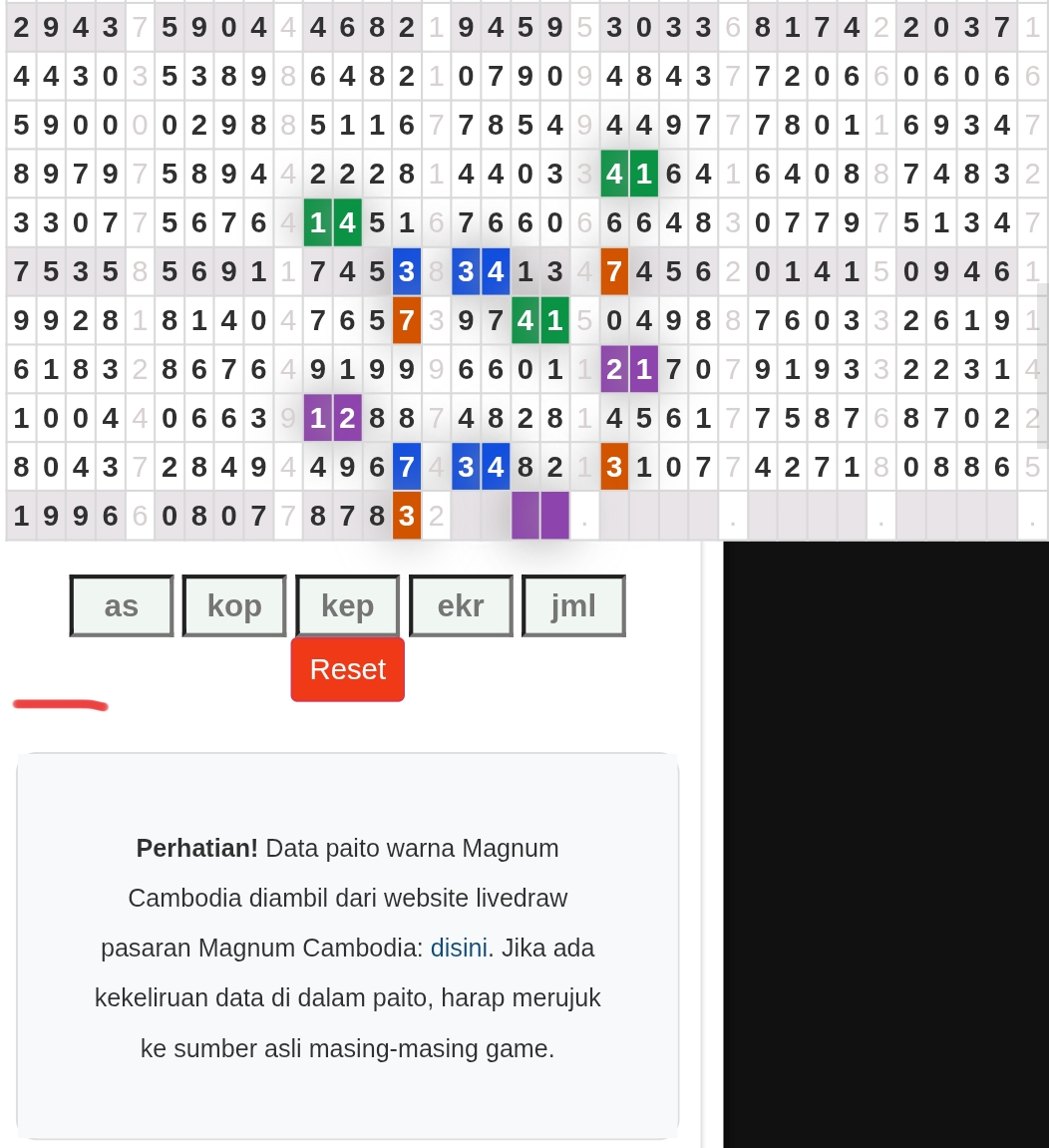
Task: Tap the 'as' input box
Action: pos(122,605)
